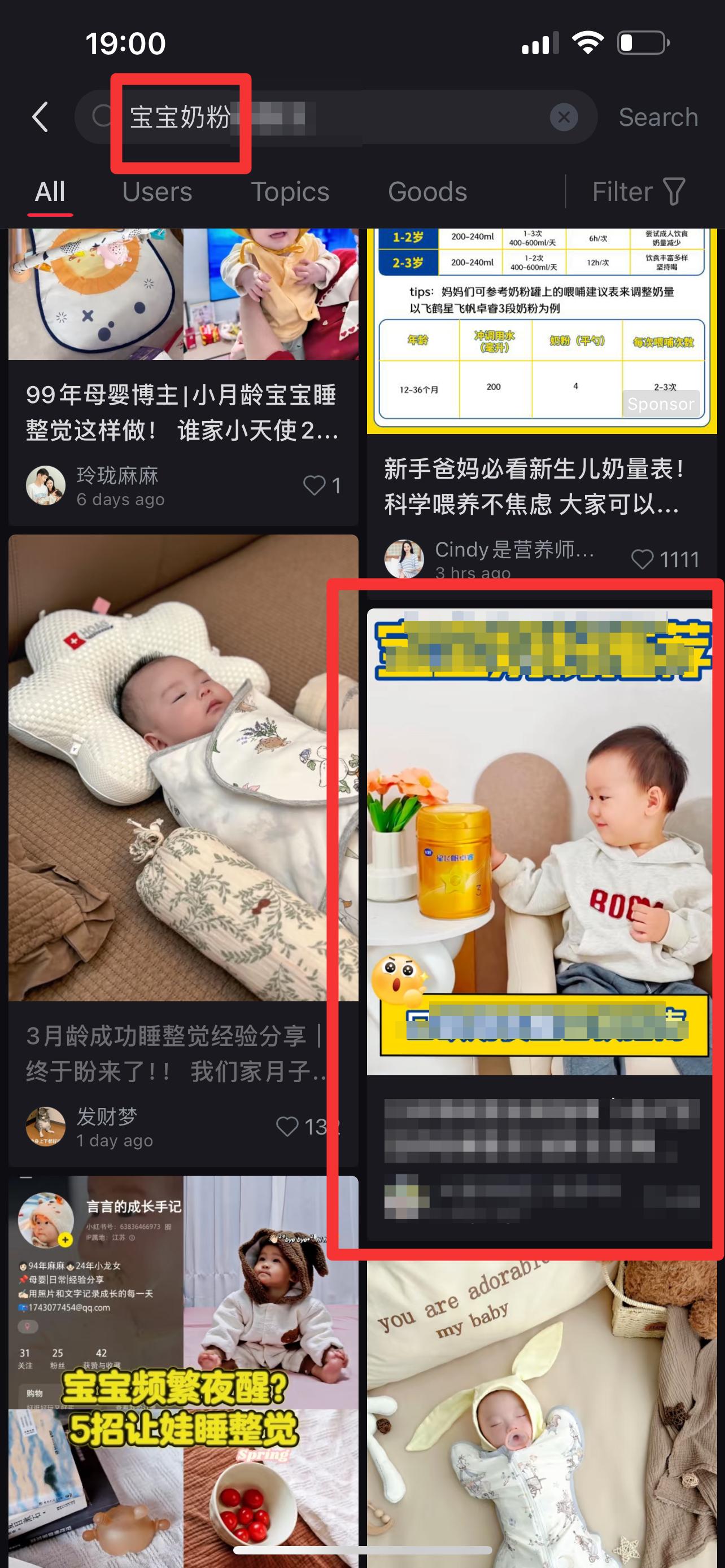The height and width of the screenshot is (1568, 725).
Task: Switch to the Topics tab
Action: click(290, 192)
